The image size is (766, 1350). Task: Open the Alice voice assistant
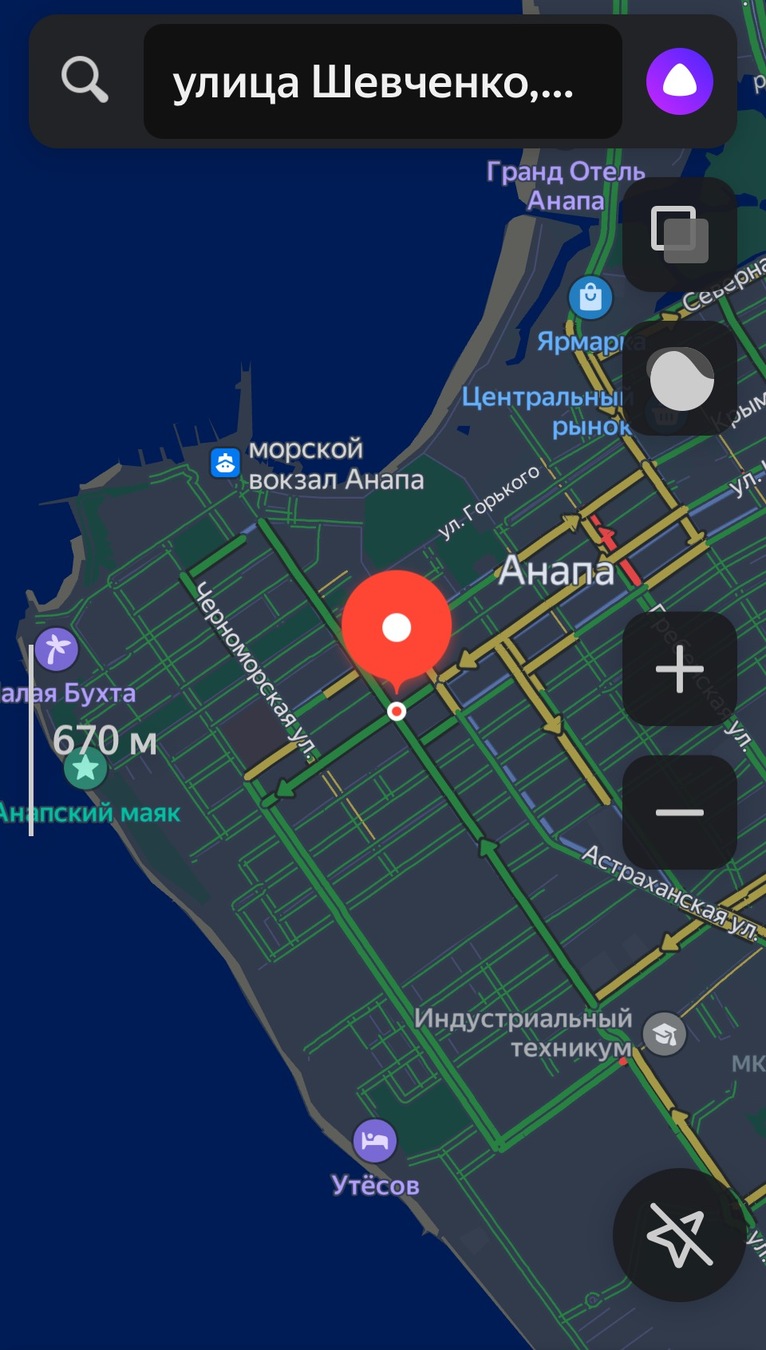point(679,81)
